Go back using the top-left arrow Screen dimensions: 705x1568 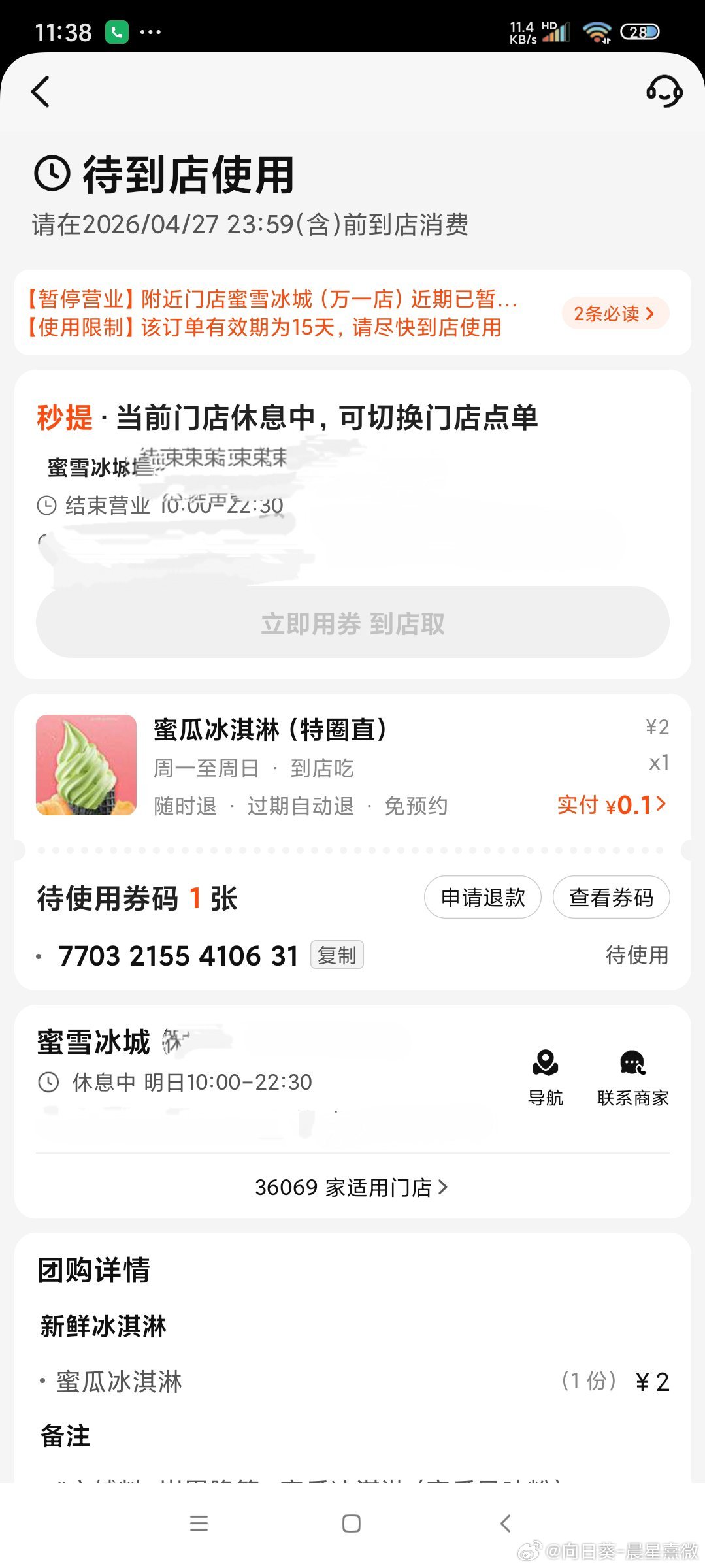(x=41, y=91)
